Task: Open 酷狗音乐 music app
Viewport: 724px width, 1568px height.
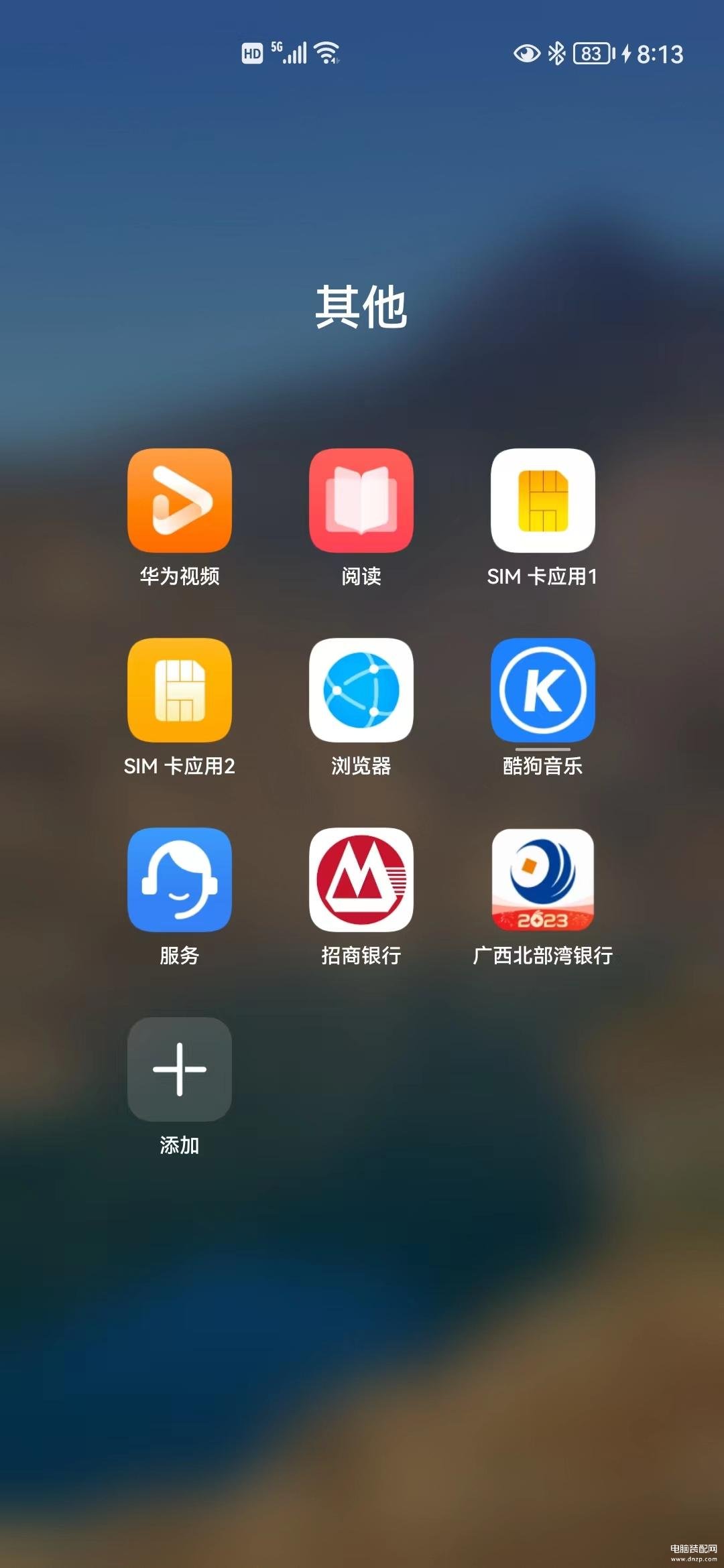Action: (542, 690)
